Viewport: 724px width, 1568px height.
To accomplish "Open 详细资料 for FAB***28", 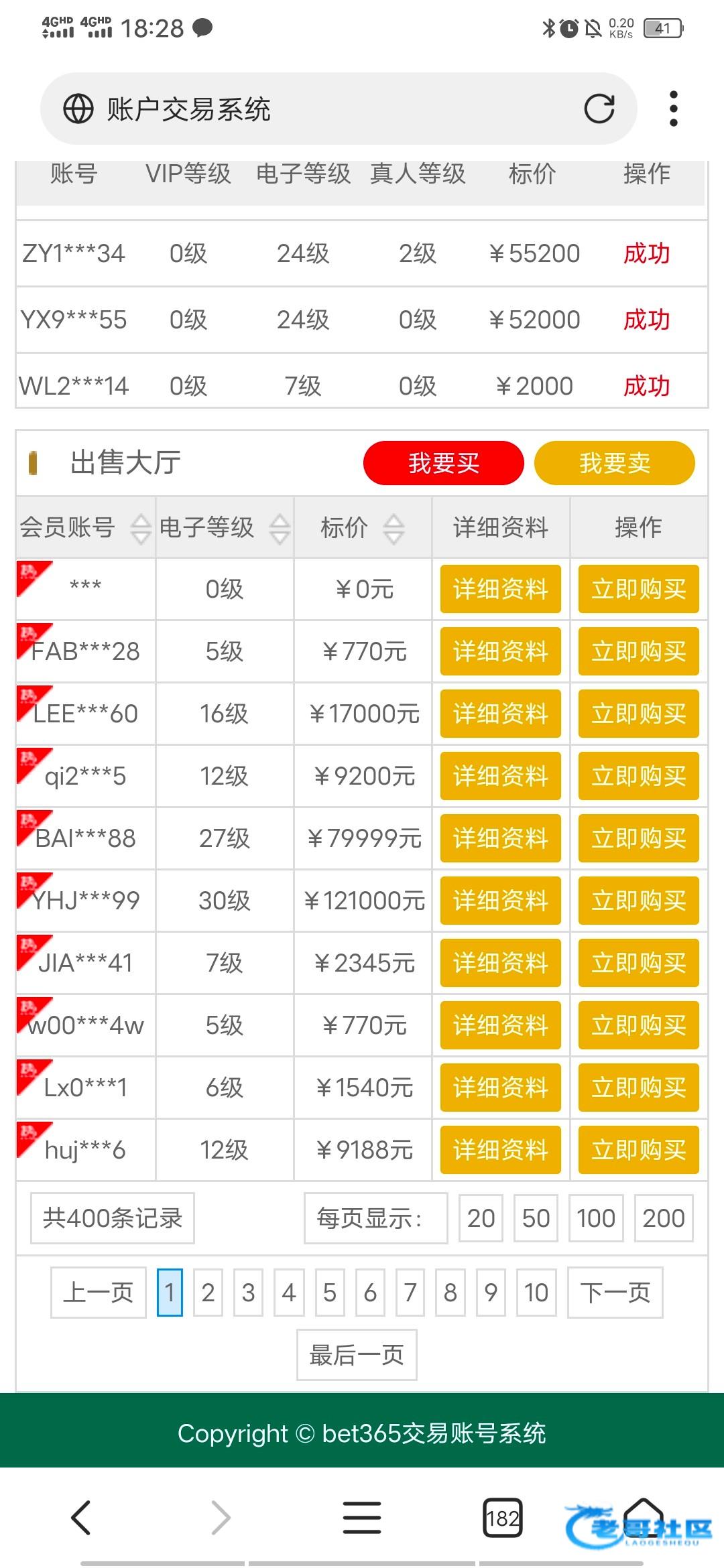I will [500, 651].
